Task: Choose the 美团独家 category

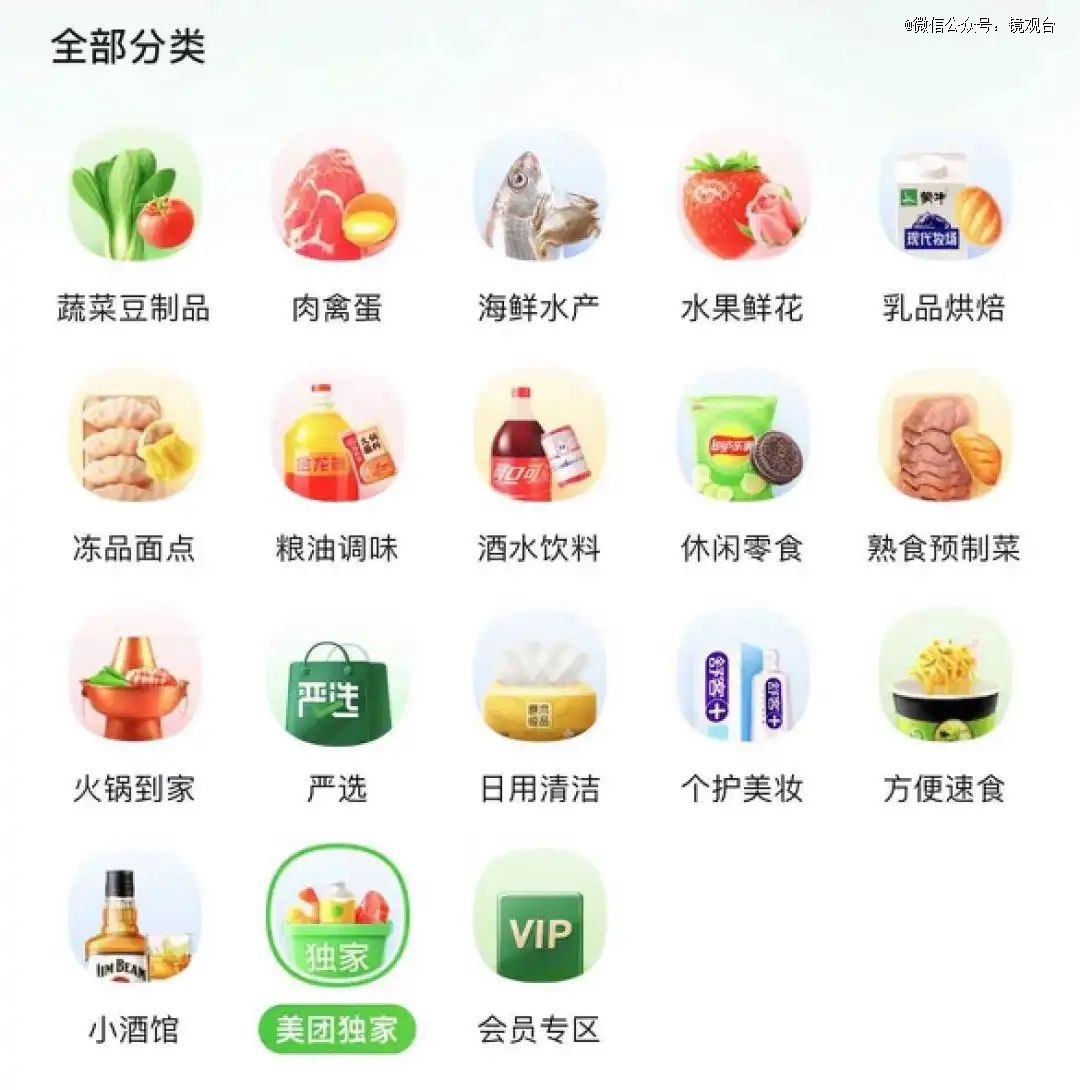Action: (337, 918)
